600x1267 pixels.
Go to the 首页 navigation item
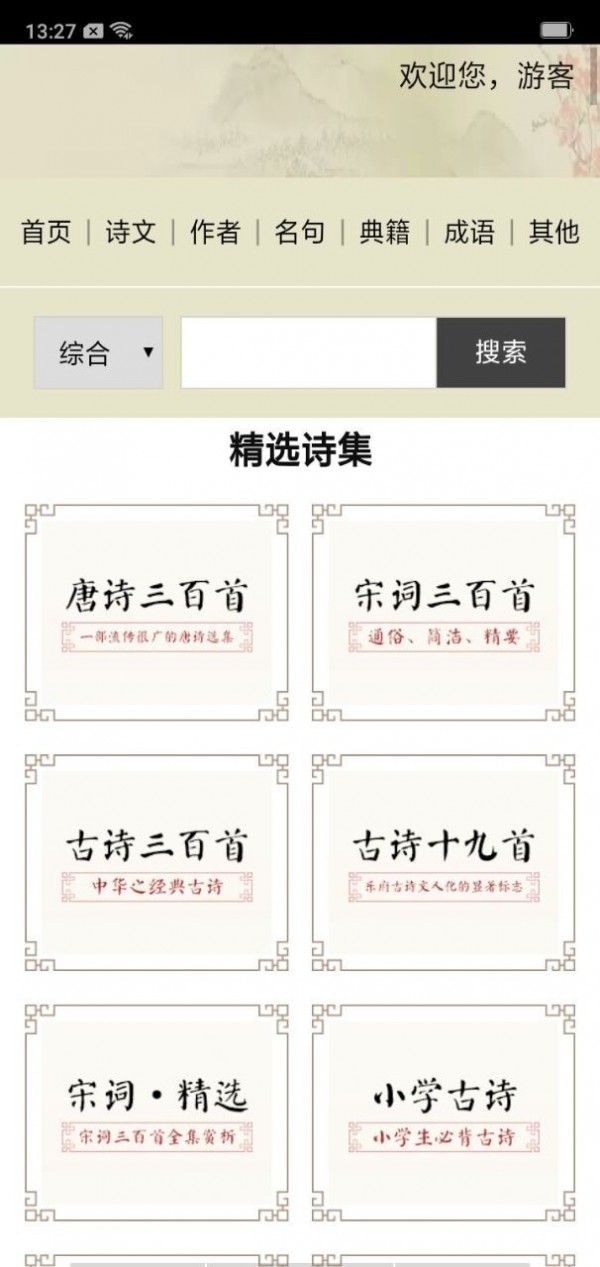(x=47, y=232)
